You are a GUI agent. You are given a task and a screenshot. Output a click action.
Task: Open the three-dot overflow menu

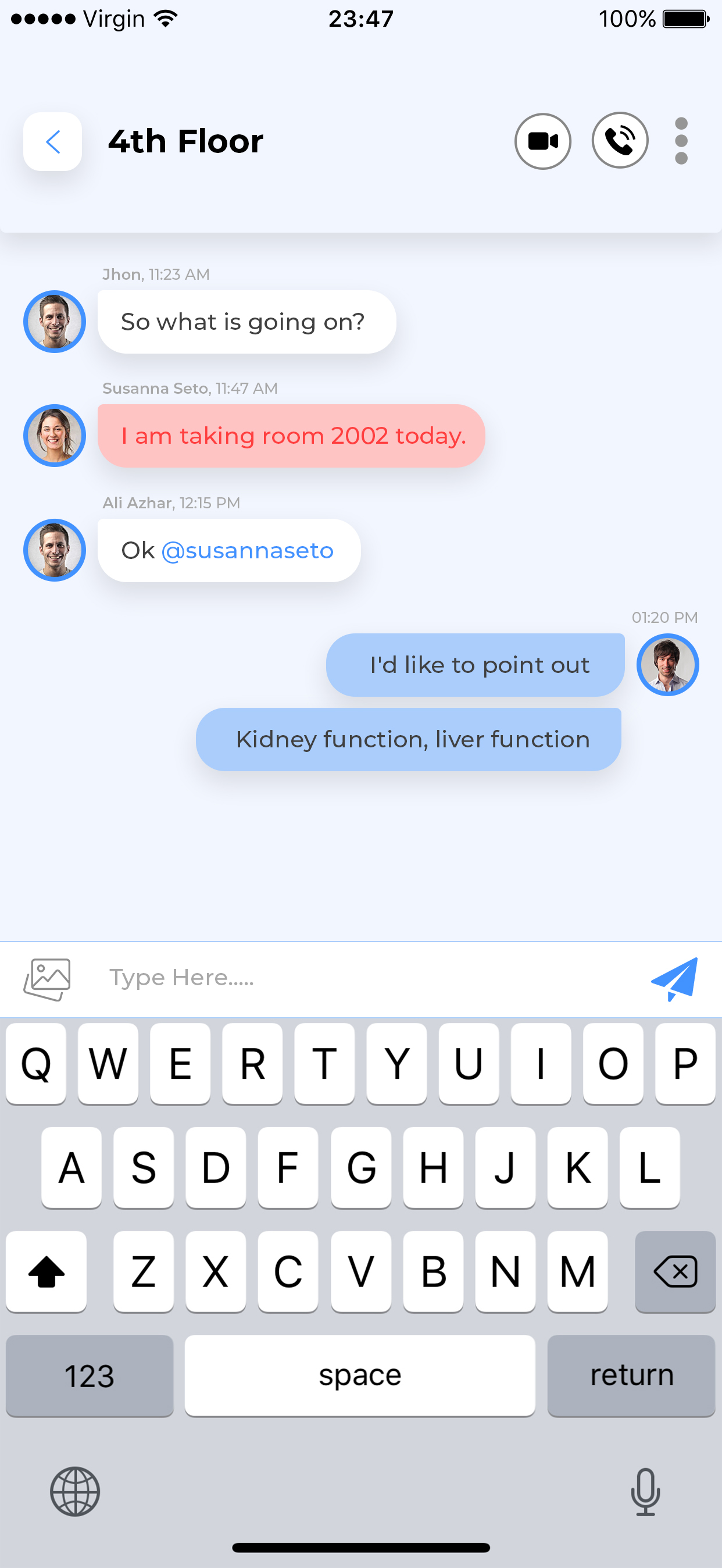tap(681, 141)
